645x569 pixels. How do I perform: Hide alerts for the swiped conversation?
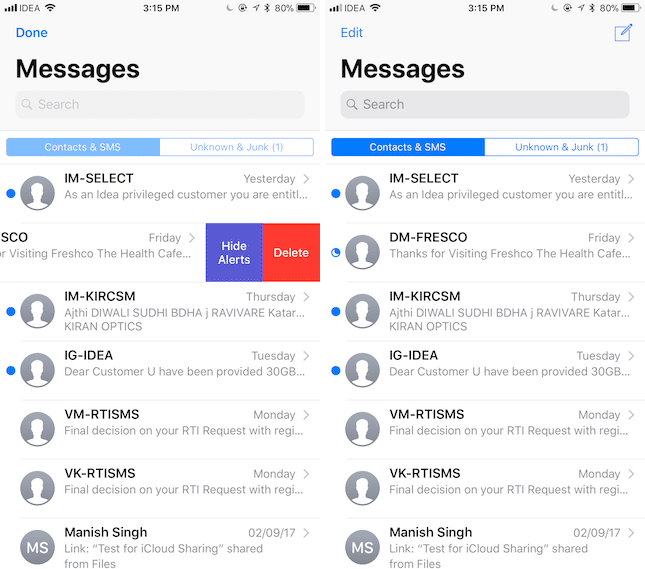[234, 253]
